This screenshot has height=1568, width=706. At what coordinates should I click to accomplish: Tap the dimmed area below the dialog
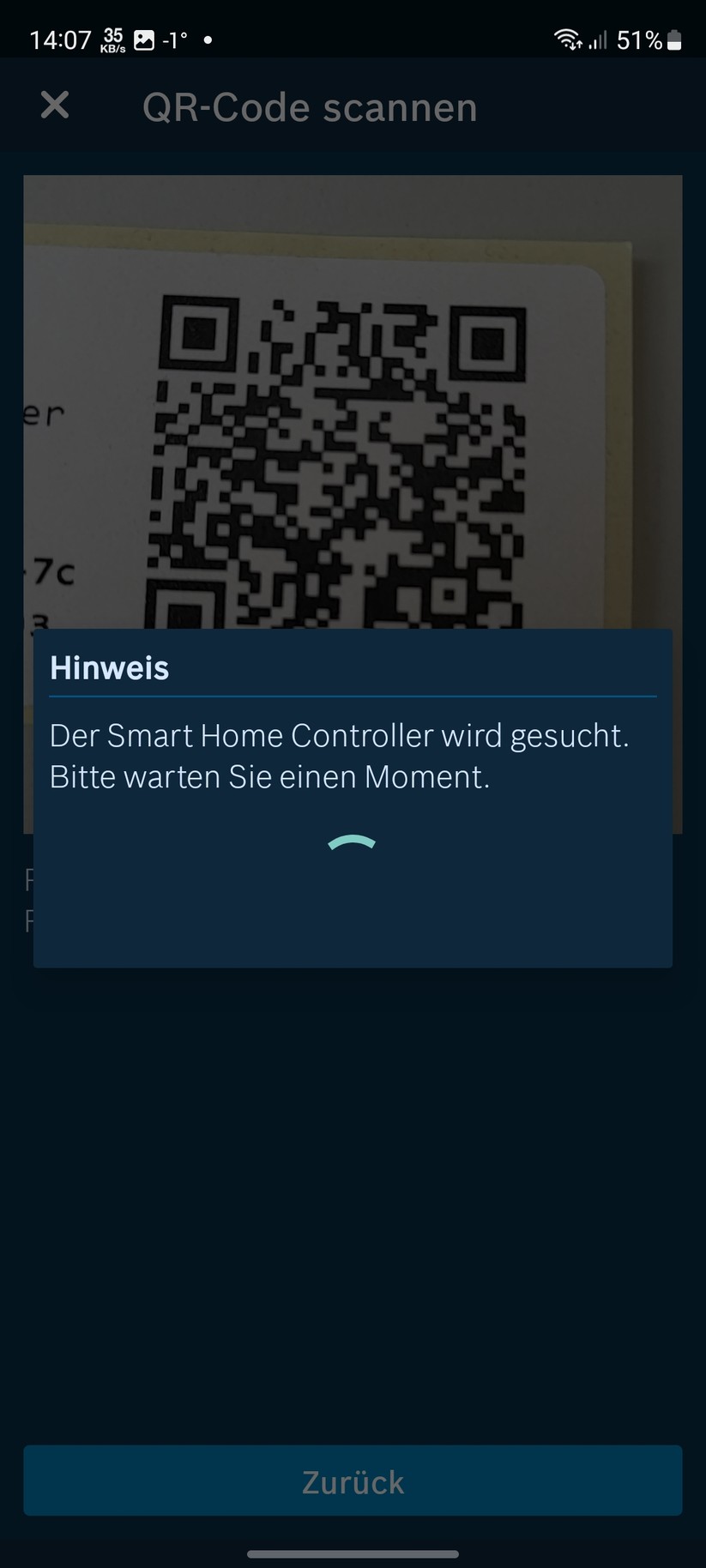tap(353, 1201)
